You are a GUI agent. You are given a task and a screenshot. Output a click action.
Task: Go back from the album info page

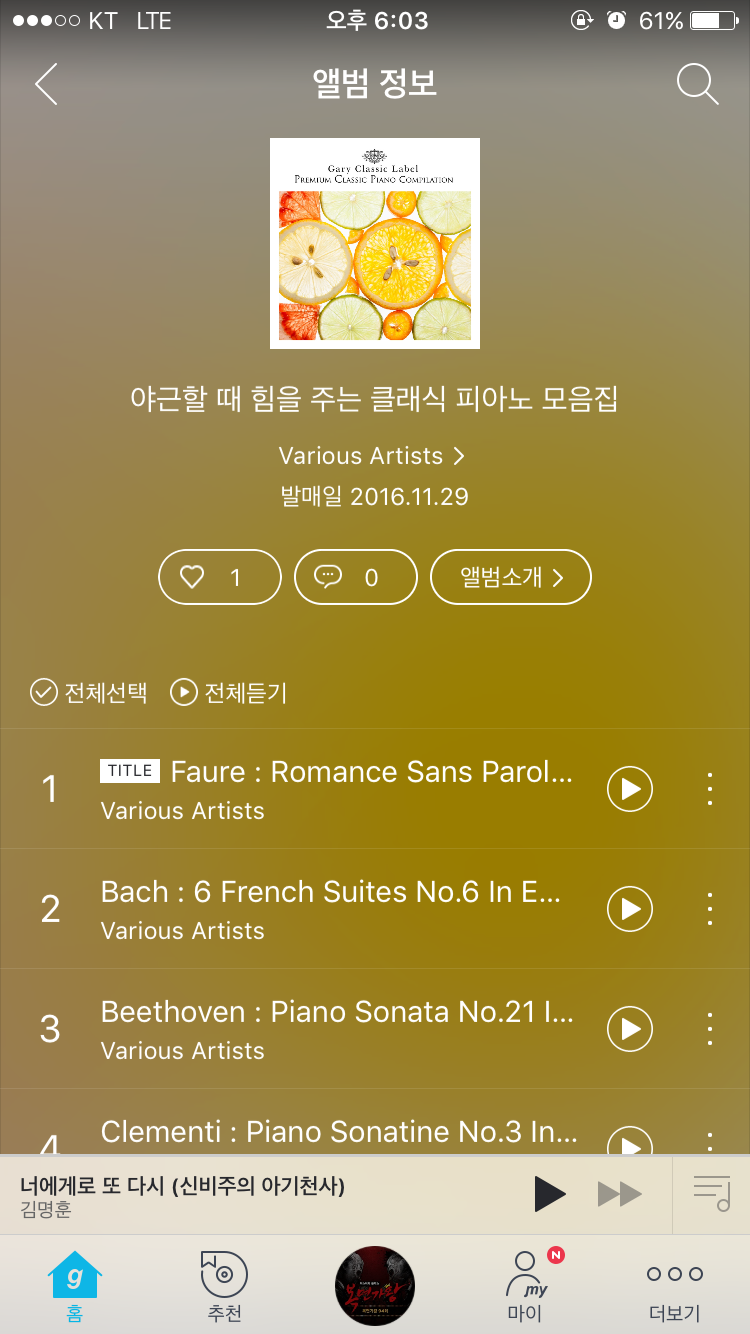pyautogui.click(x=46, y=85)
